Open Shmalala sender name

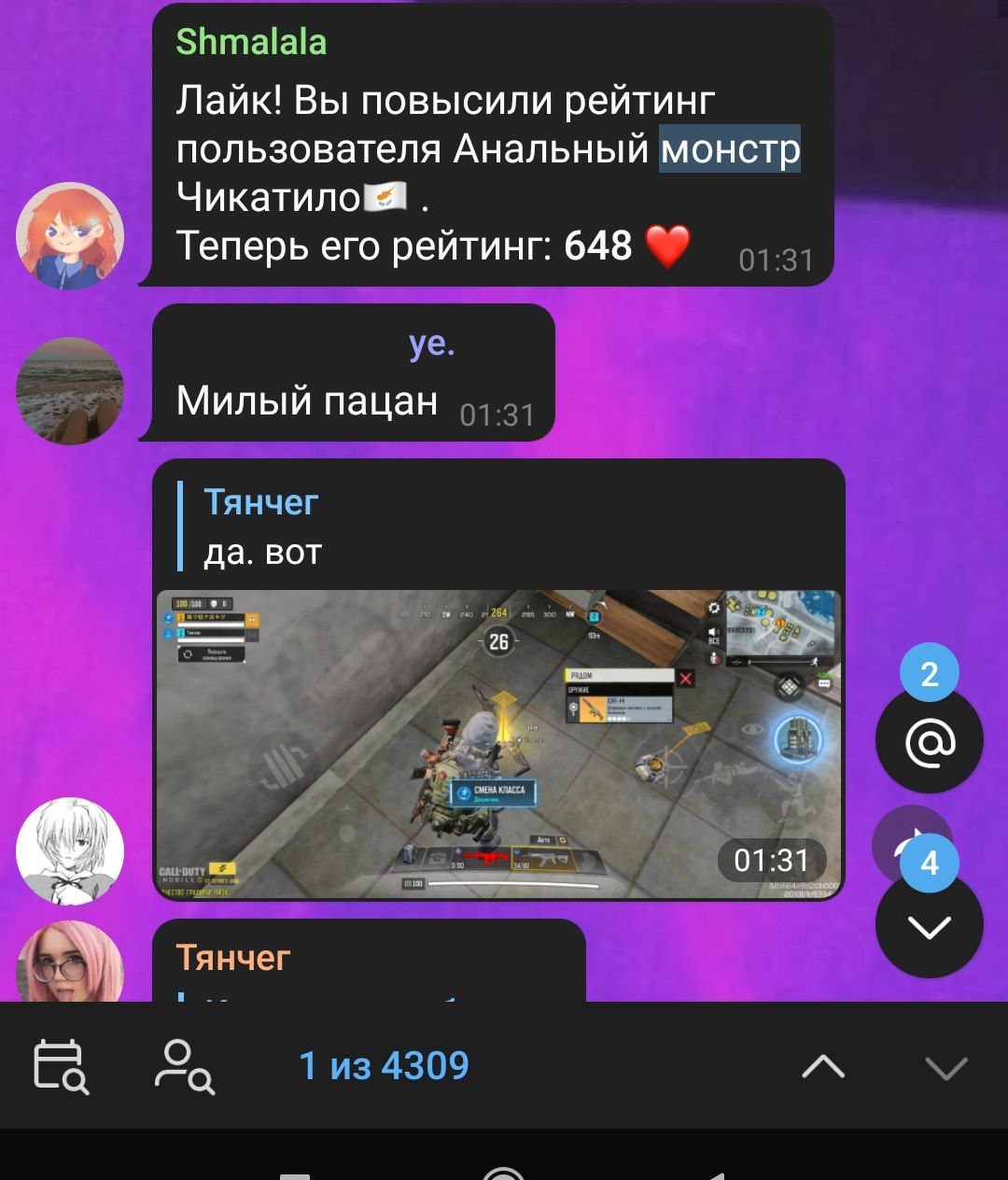pos(251,42)
